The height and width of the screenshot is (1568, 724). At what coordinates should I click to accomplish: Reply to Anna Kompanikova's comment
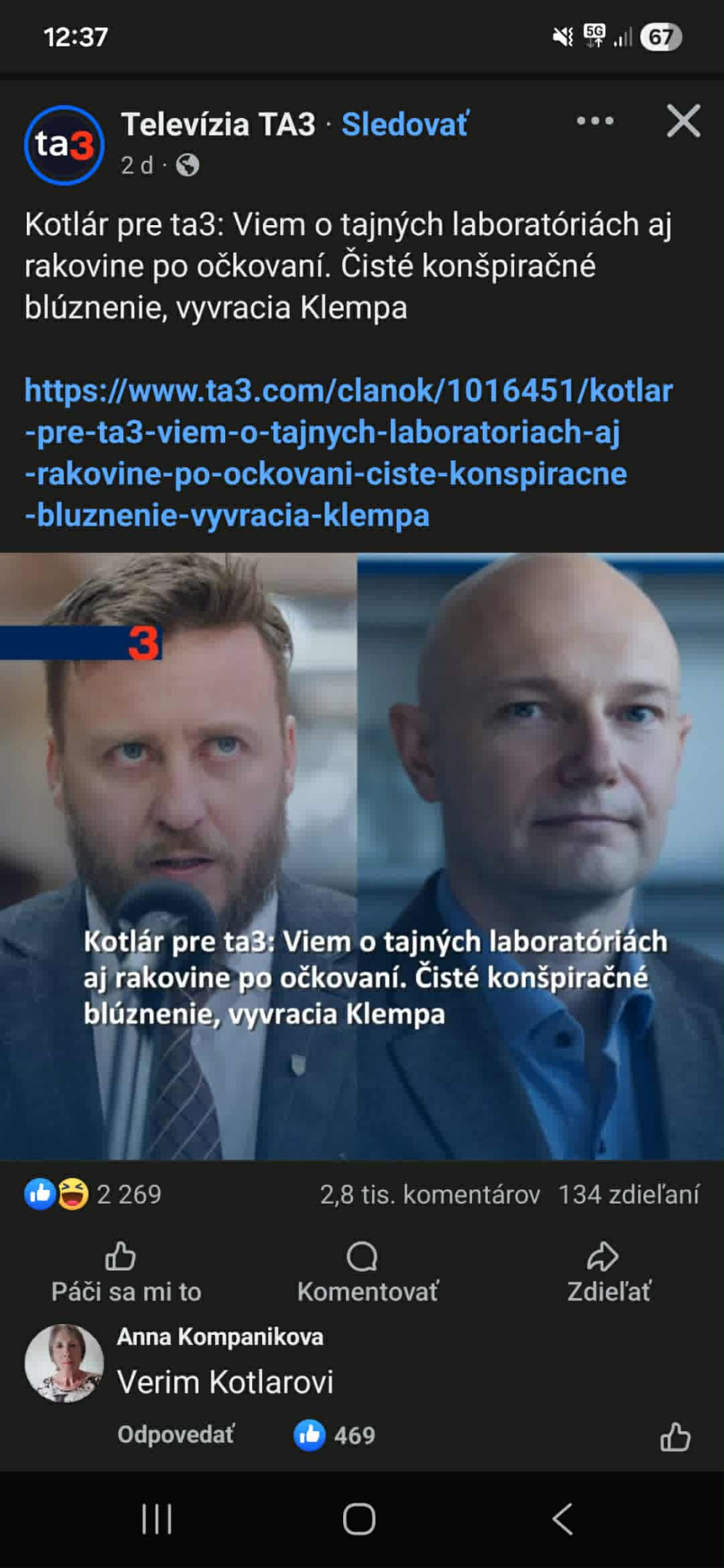[176, 1434]
